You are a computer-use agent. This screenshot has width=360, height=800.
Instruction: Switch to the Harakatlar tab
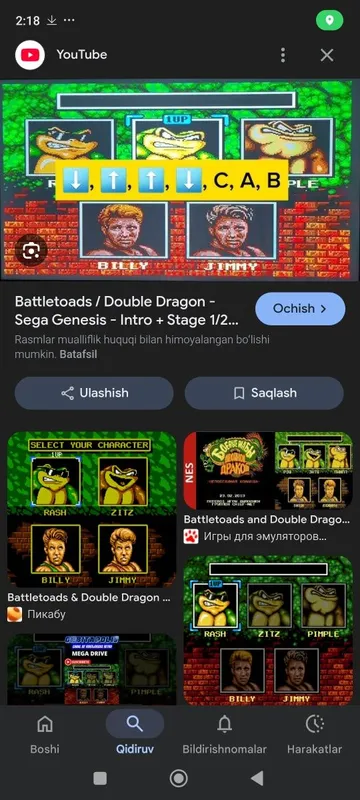(315, 734)
